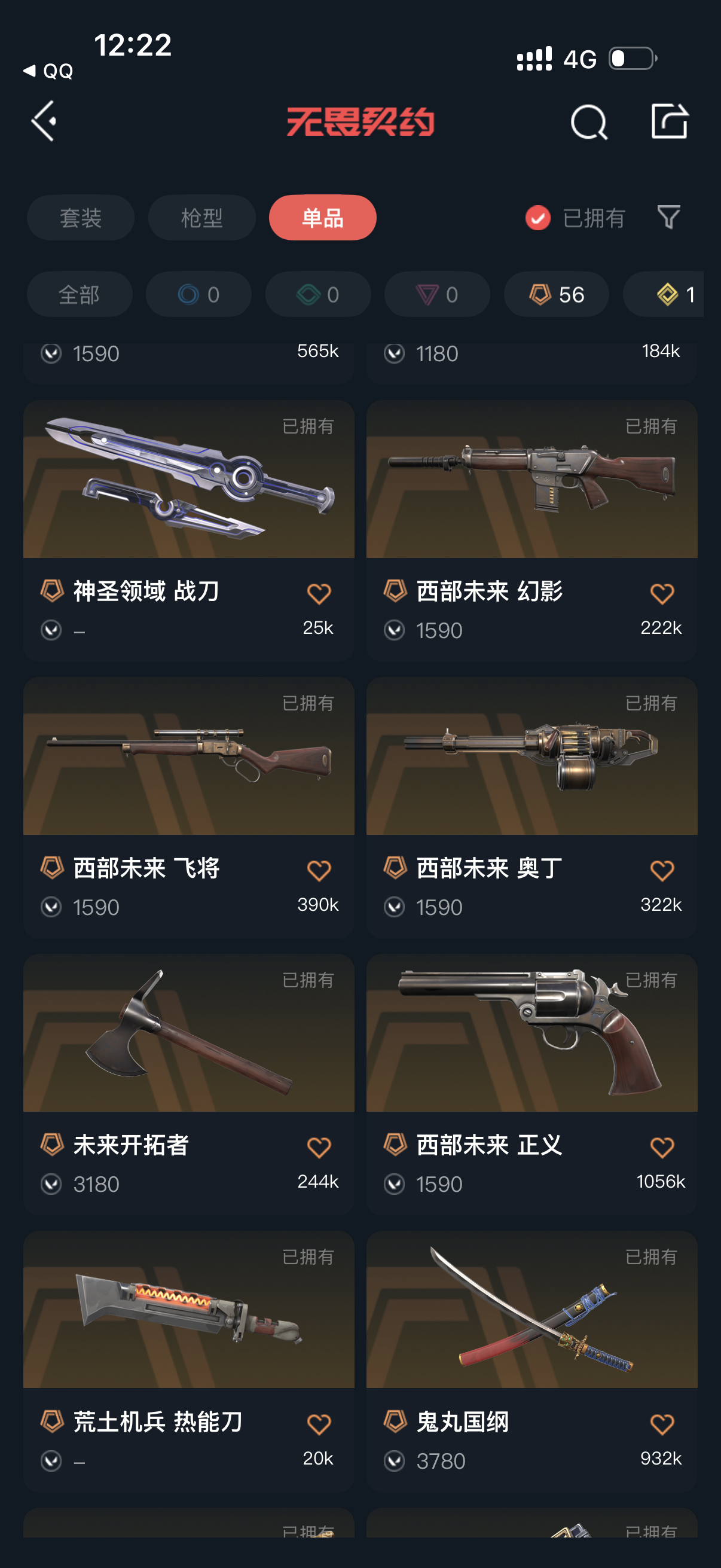
Task: View the 未来开拓者 axe skin
Action: (188, 1085)
